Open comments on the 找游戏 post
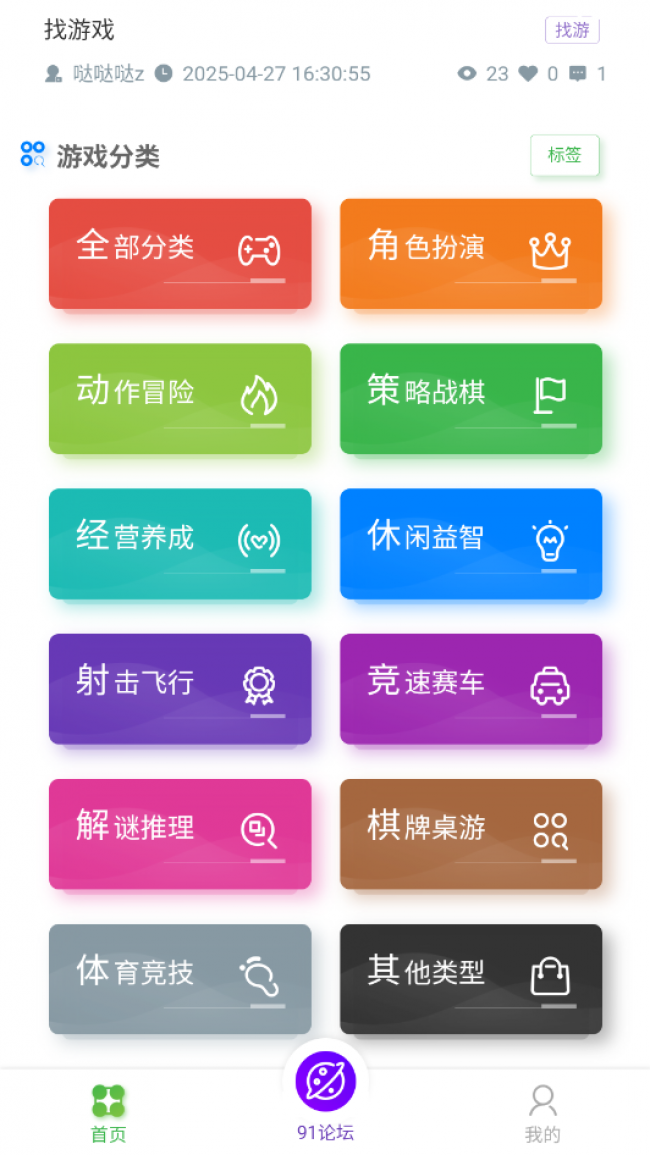Screen dimensions: 650x1155 pos(578,73)
